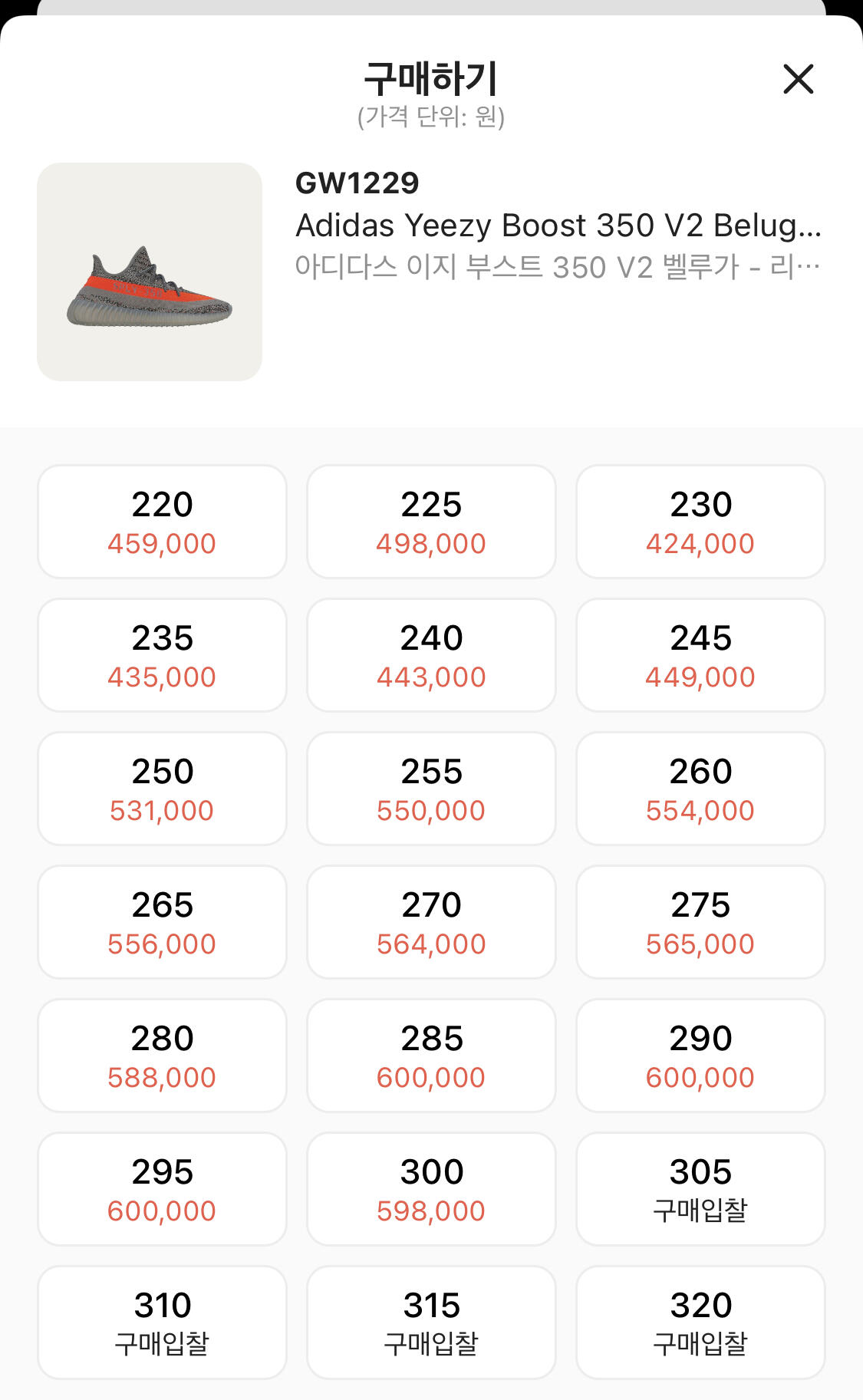The width and height of the screenshot is (863, 1400).
Task: Select size 250 for 531,000
Action: click(162, 789)
